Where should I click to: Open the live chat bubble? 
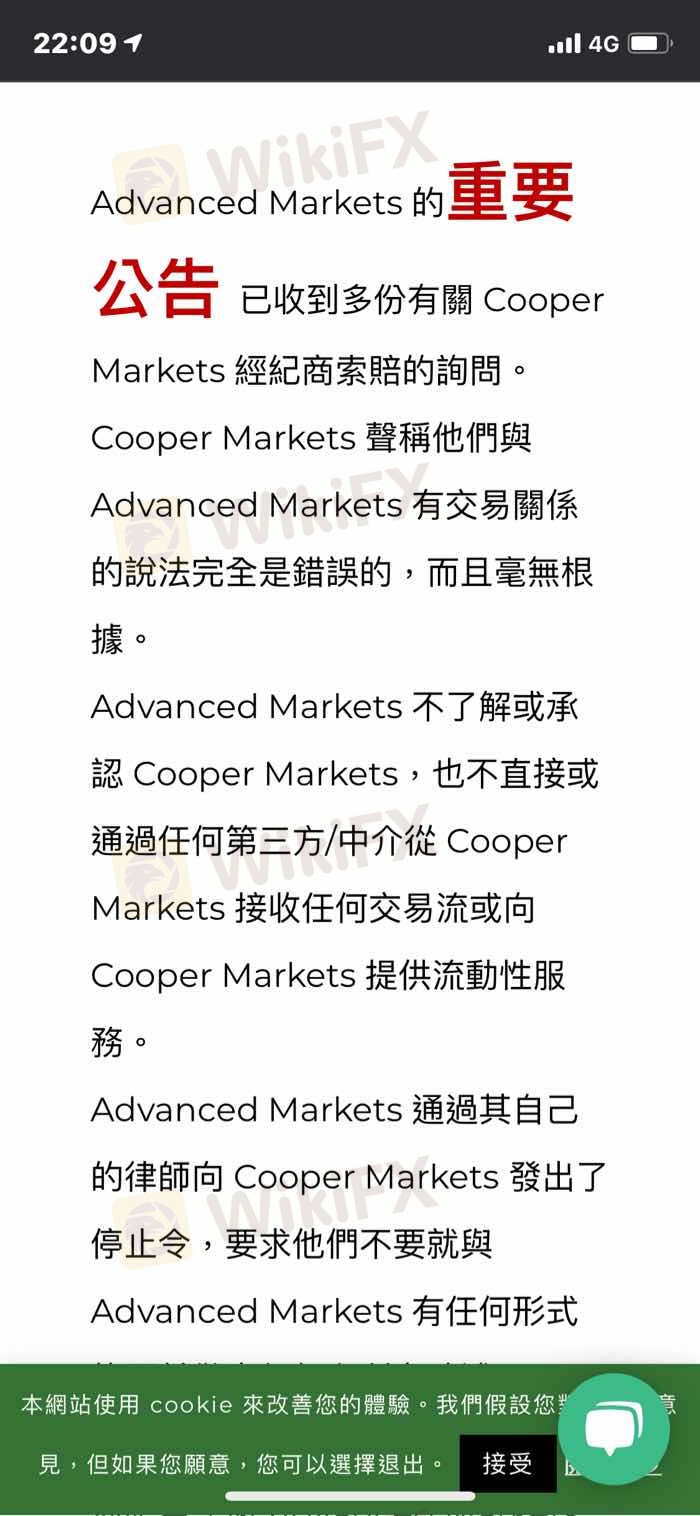pos(613,1429)
